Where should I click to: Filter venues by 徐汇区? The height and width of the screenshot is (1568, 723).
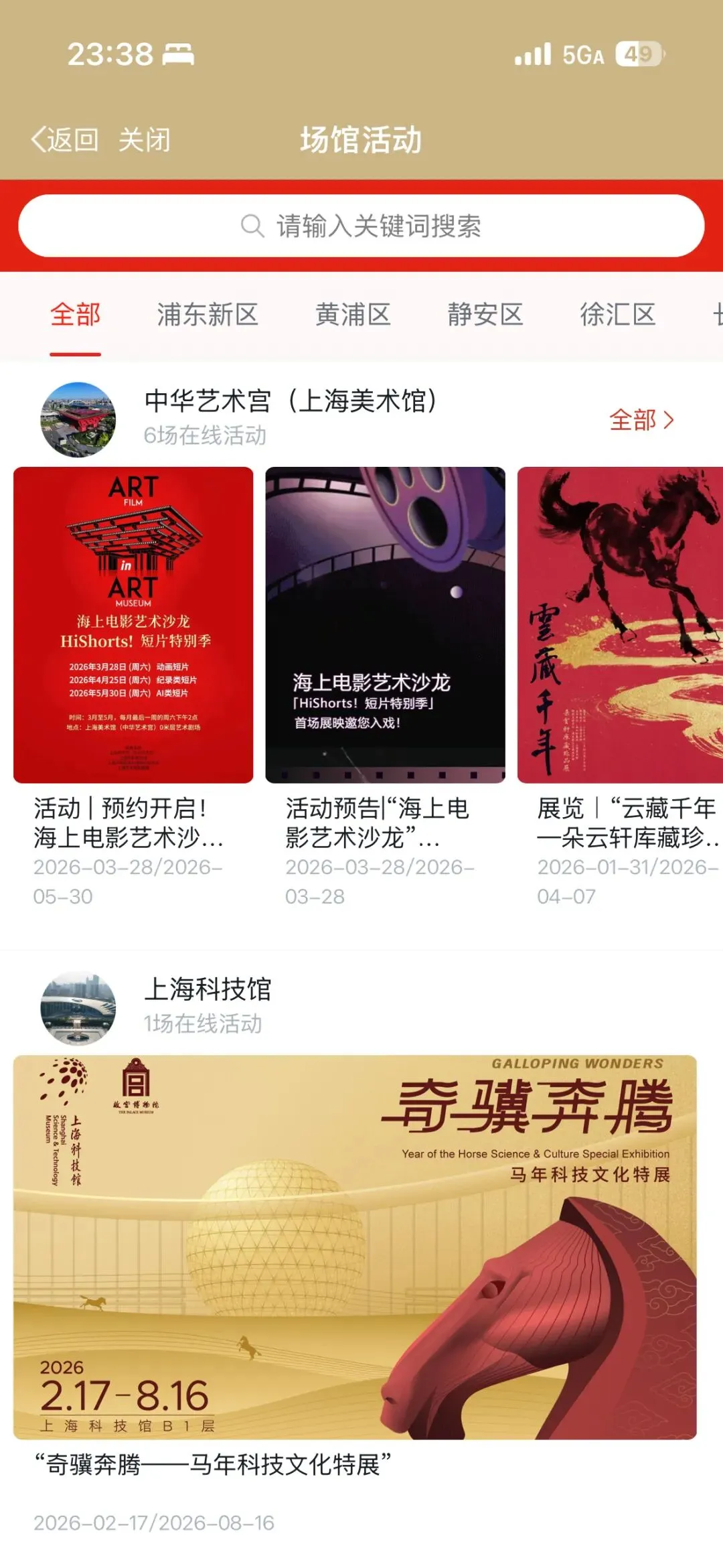tap(617, 315)
